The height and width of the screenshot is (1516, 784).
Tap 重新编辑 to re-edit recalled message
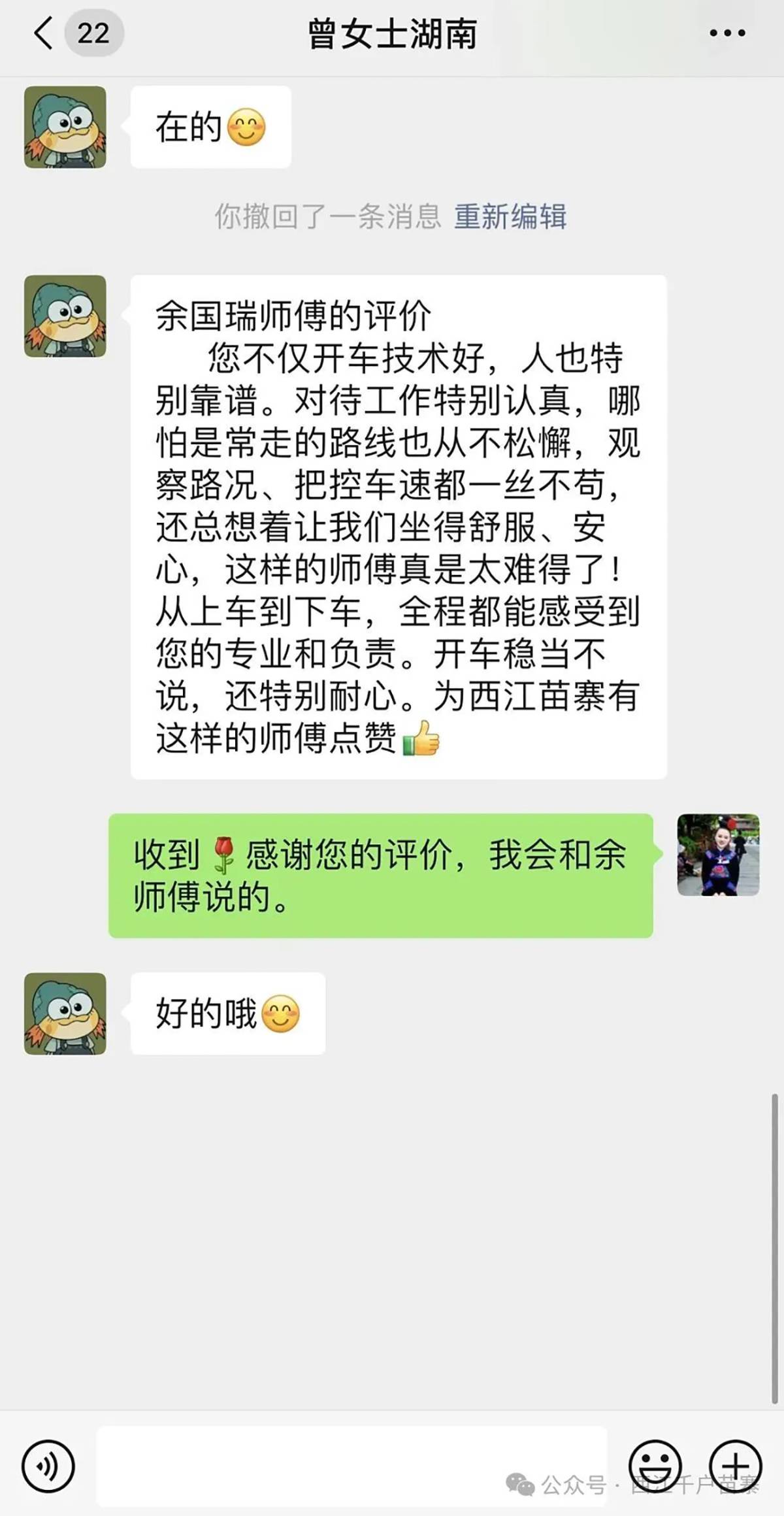click(x=510, y=216)
